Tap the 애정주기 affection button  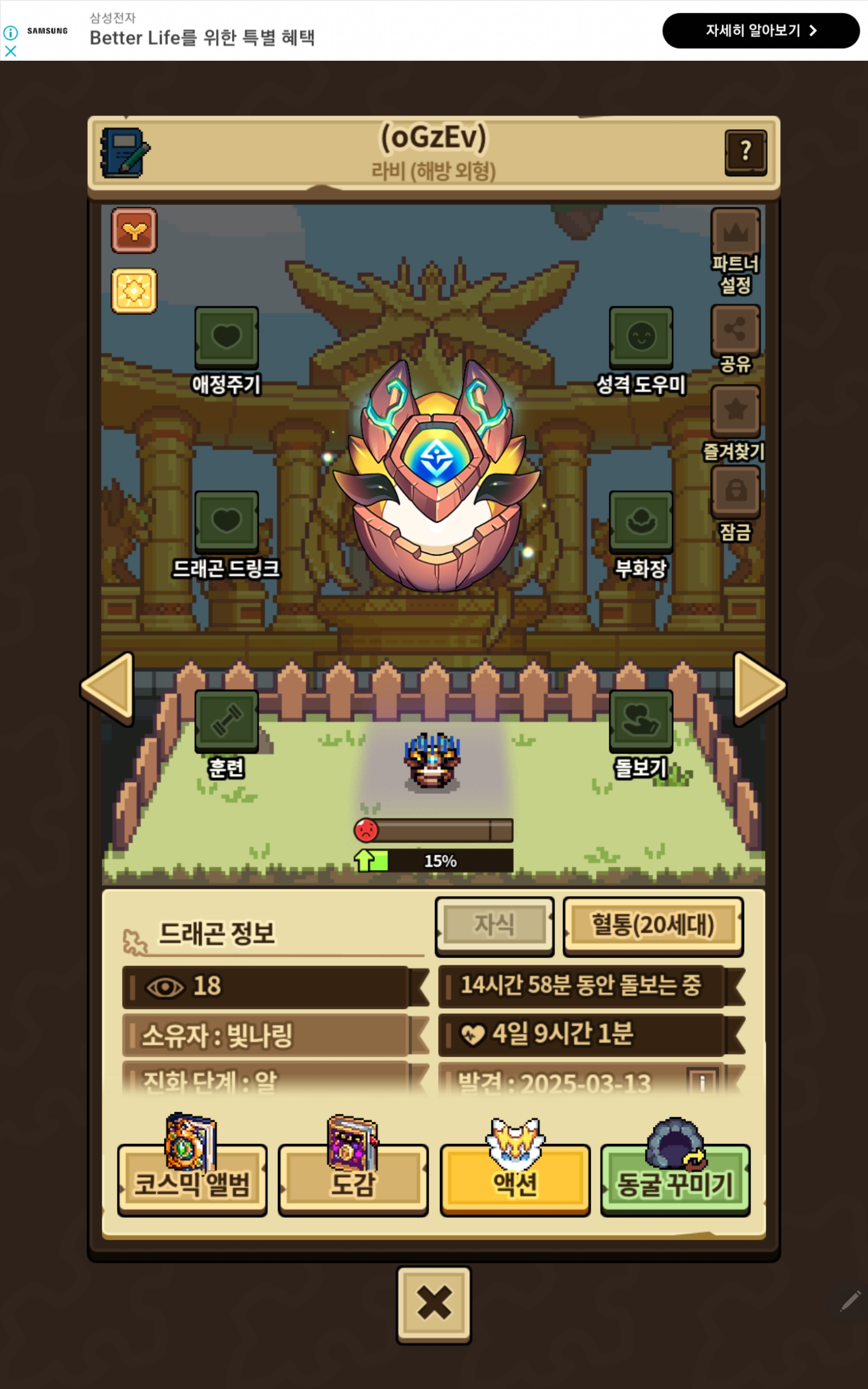(x=226, y=338)
